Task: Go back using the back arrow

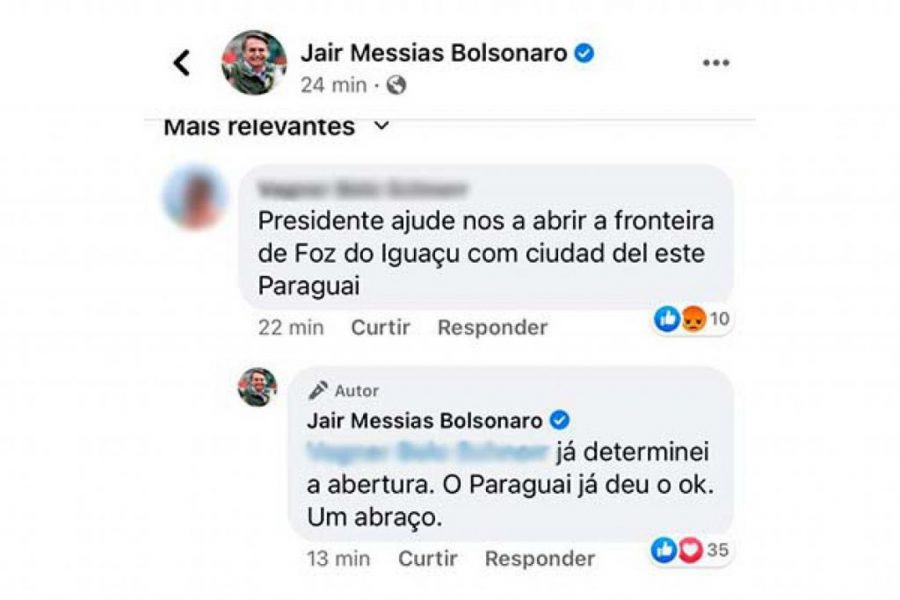Action: tap(181, 63)
